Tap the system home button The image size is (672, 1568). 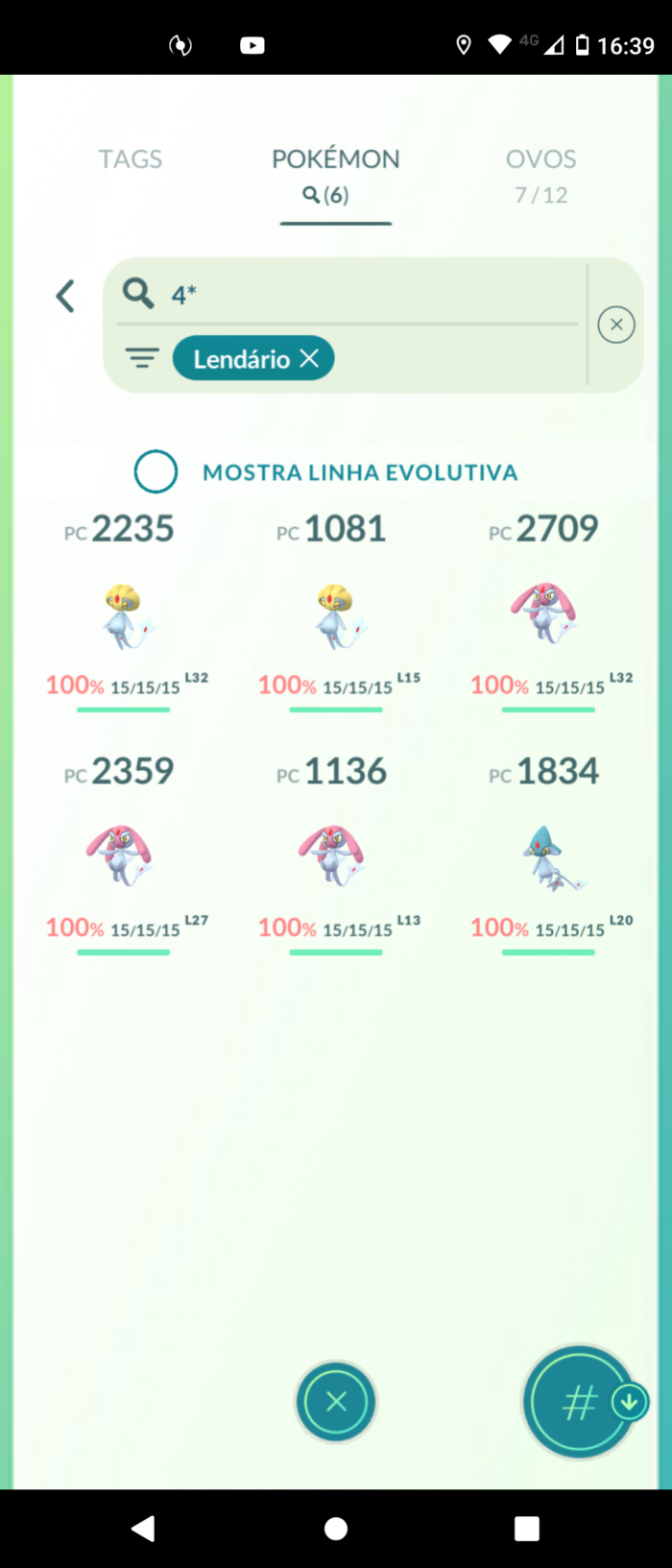tap(336, 1528)
